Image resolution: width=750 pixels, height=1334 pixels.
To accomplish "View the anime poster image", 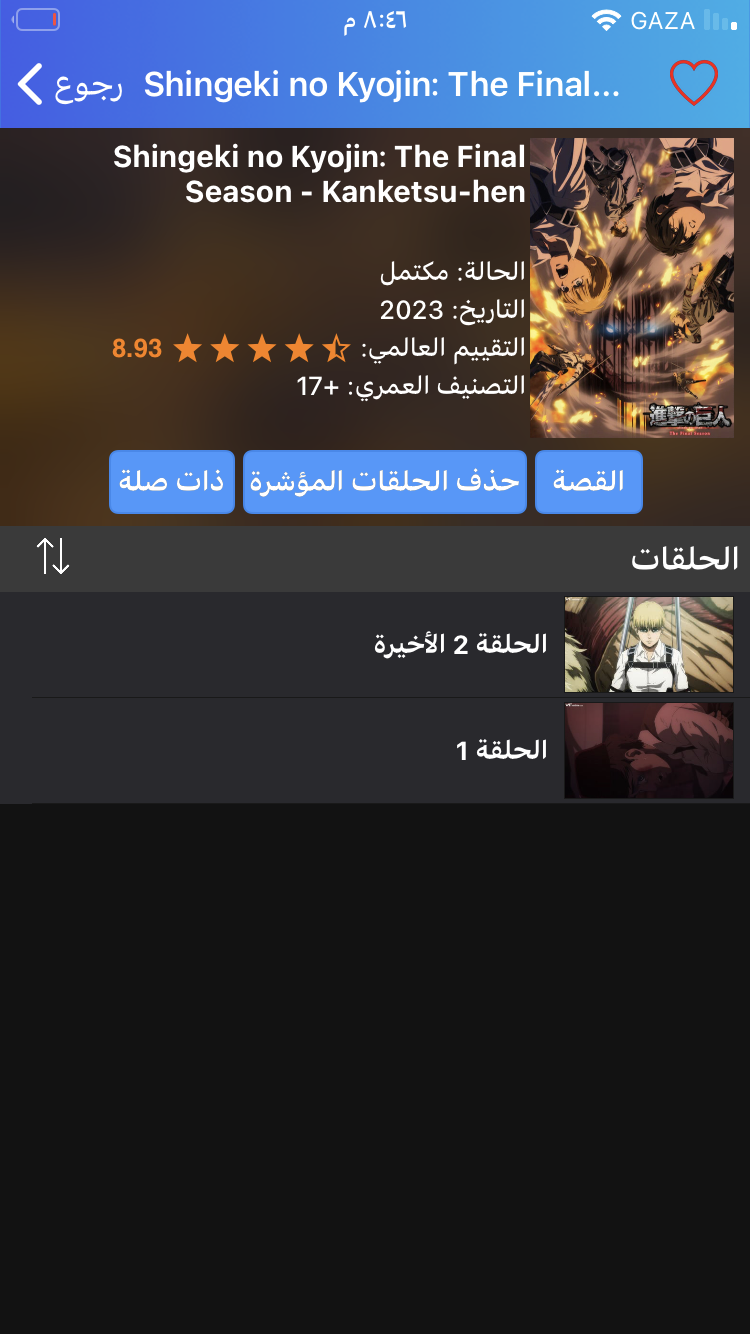I will (x=631, y=288).
